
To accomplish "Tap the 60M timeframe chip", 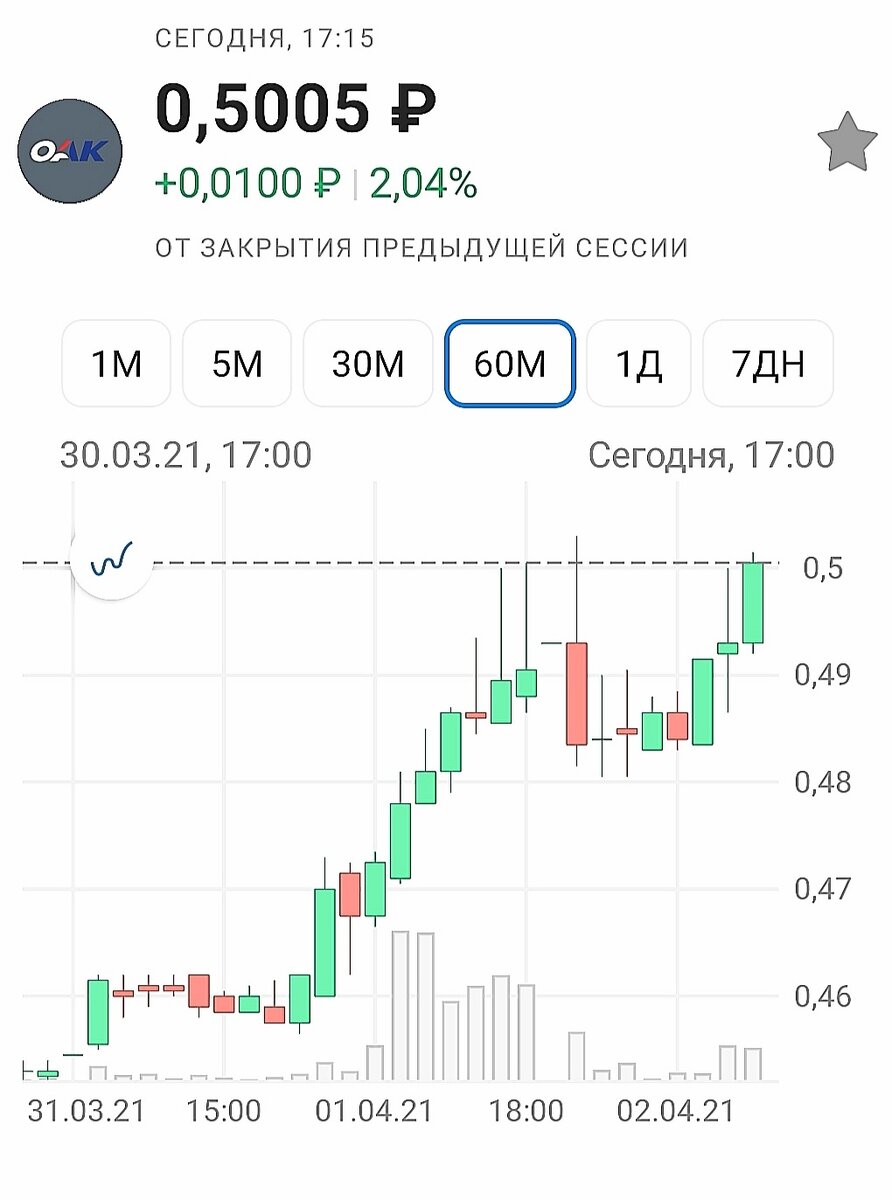I will click(510, 364).
